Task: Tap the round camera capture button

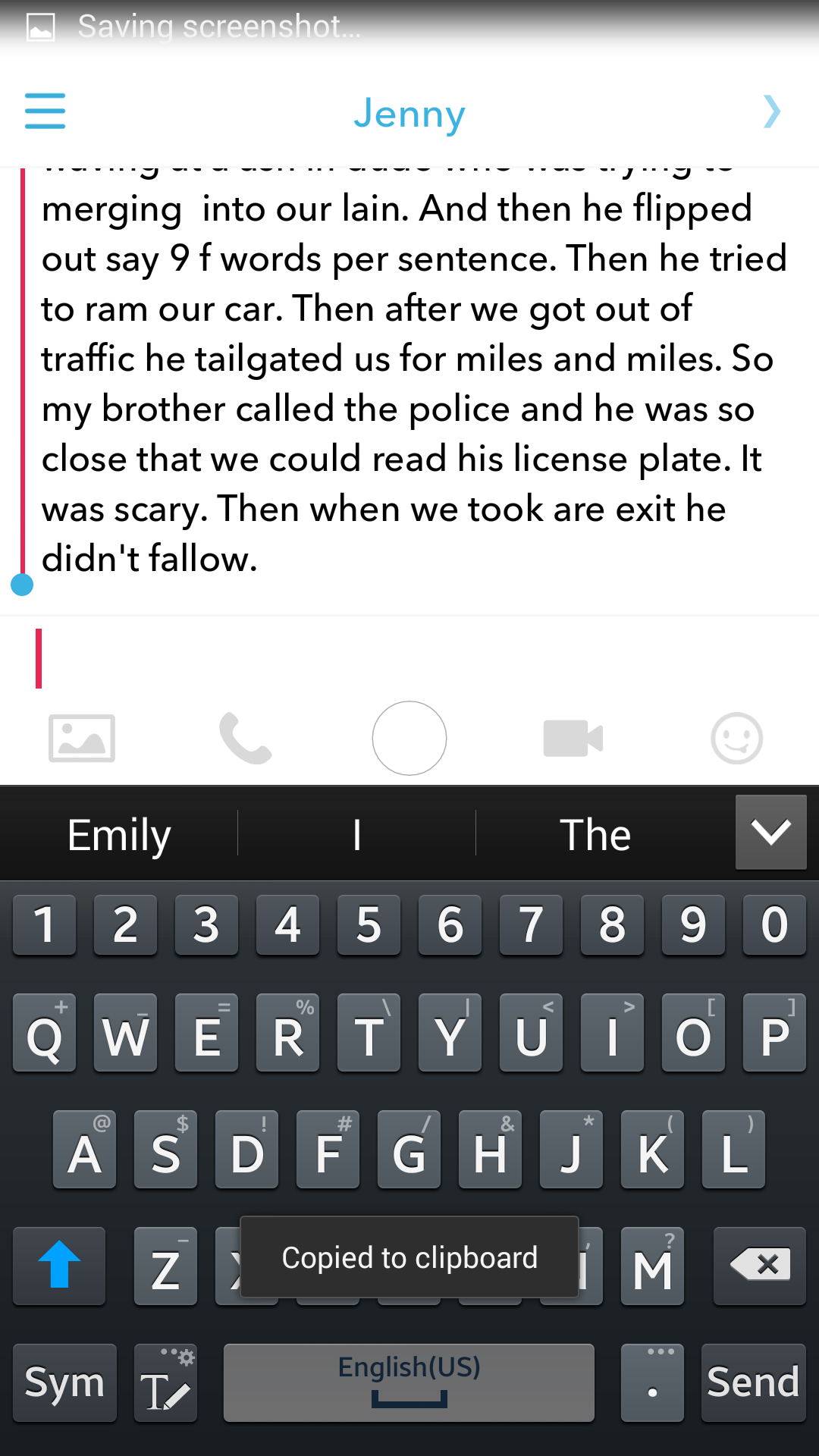Action: pyautogui.click(x=409, y=738)
